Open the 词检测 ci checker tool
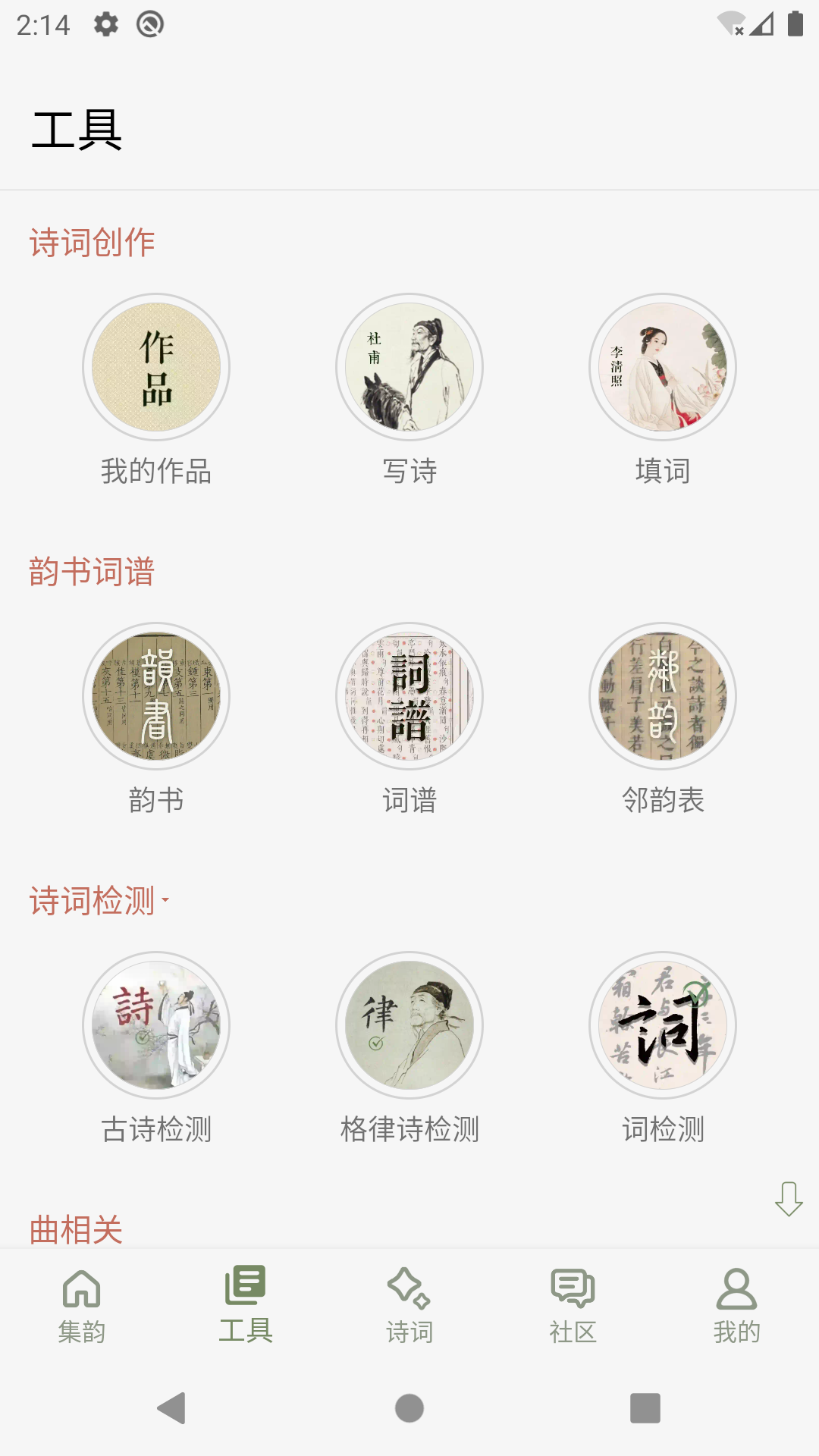This screenshot has height=1456, width=819. point(663,1025)
